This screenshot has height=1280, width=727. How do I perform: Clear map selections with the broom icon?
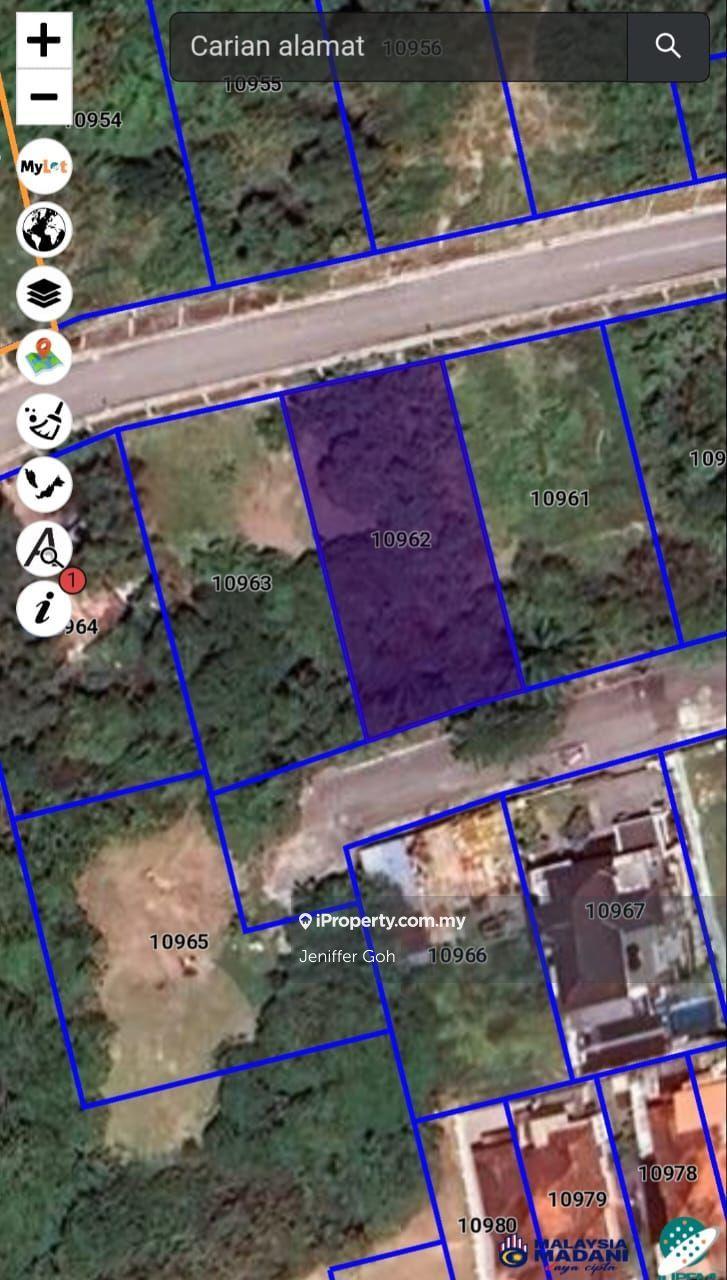(44, 422)
